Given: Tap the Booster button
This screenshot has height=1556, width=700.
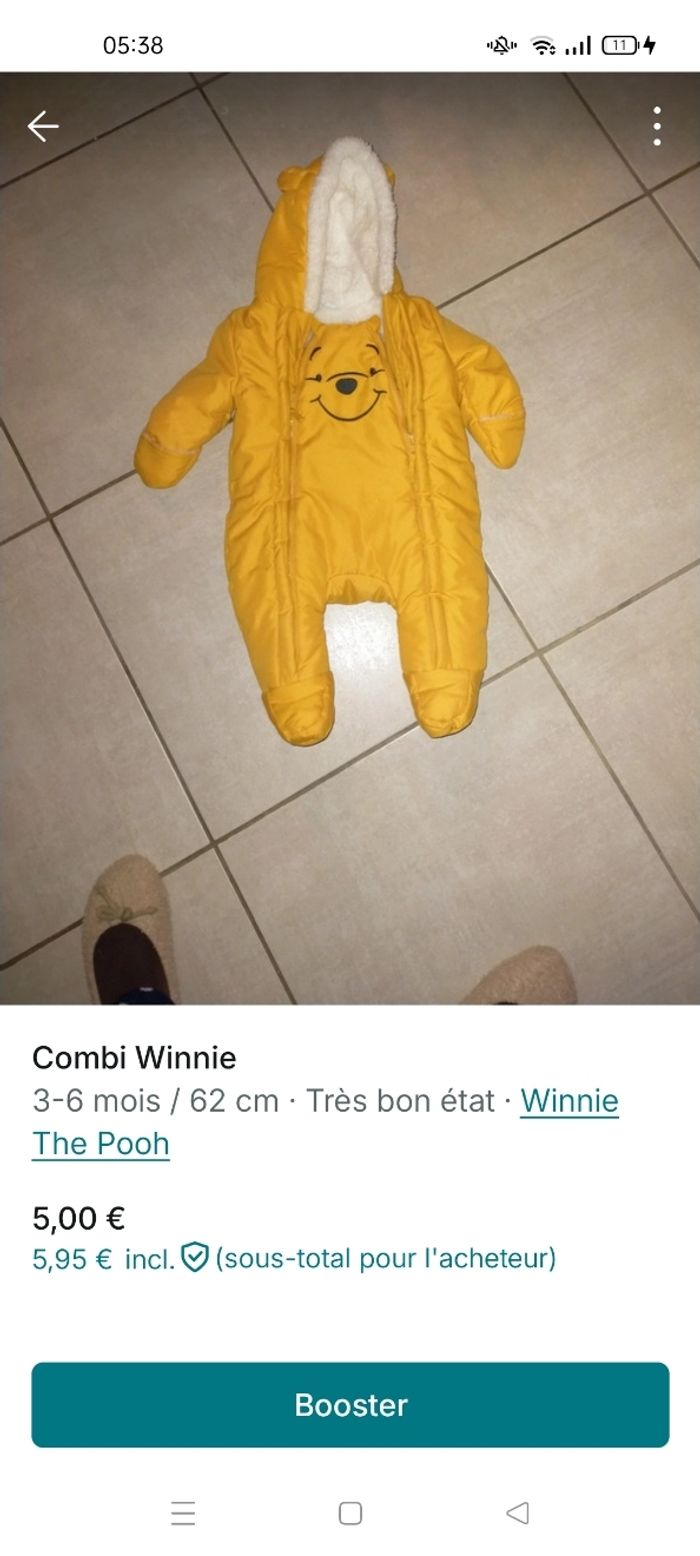Looking at the screenshot, I should (x=350, y=1404).
